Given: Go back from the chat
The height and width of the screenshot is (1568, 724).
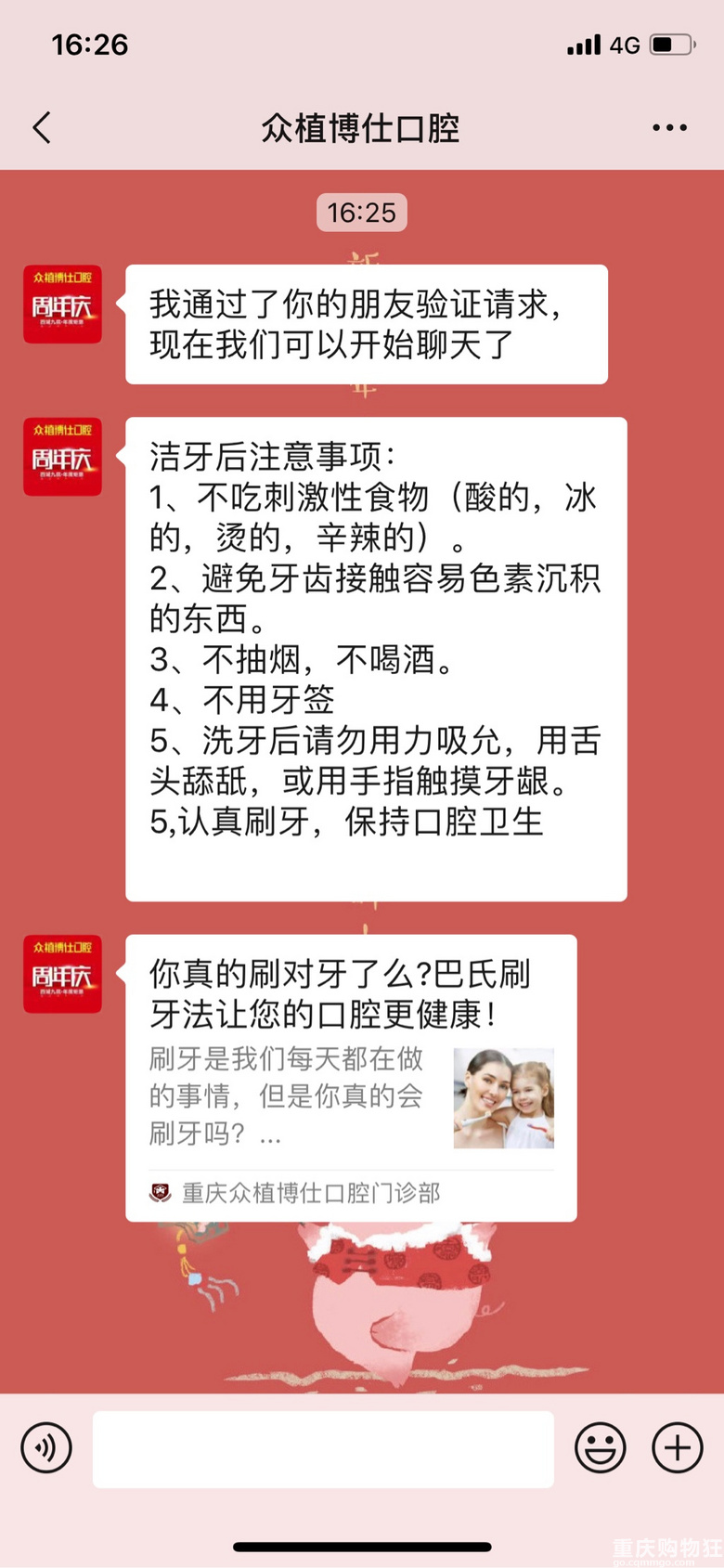Looking at the screenshot, I should (x=42, y=128).
